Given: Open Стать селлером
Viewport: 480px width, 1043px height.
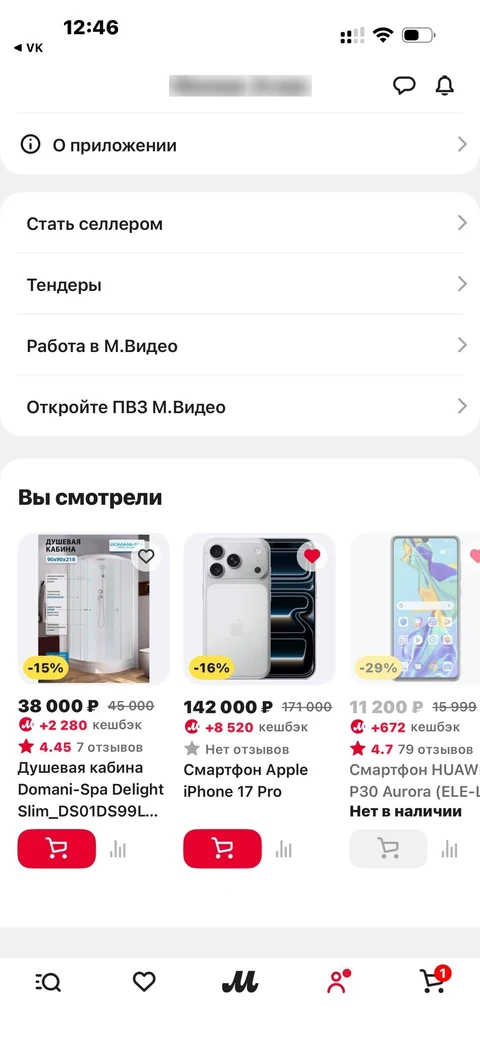Looking at the screenshot, I should 240,224.
